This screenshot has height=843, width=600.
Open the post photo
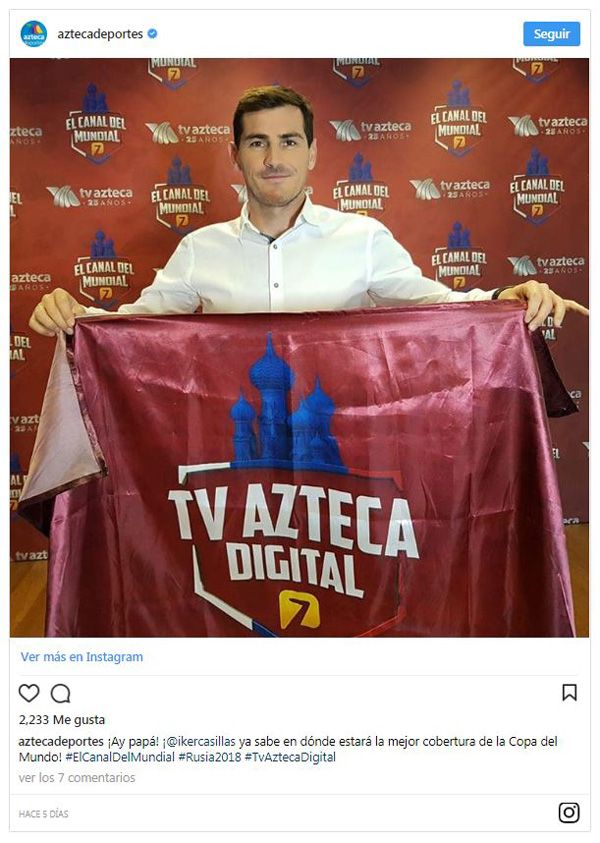[x=300, y=347]
